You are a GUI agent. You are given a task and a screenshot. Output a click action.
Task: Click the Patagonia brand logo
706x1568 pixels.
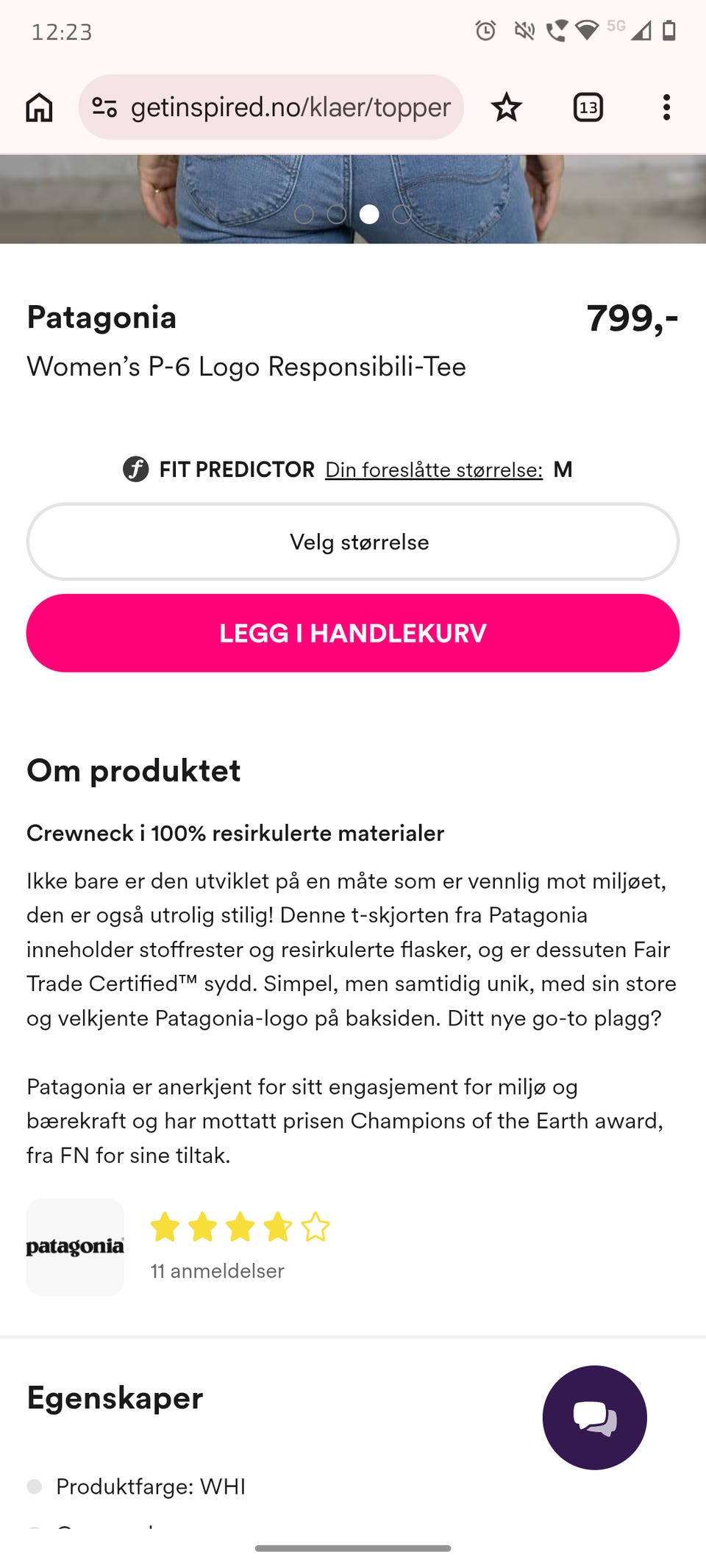(x=75, y=1245)
